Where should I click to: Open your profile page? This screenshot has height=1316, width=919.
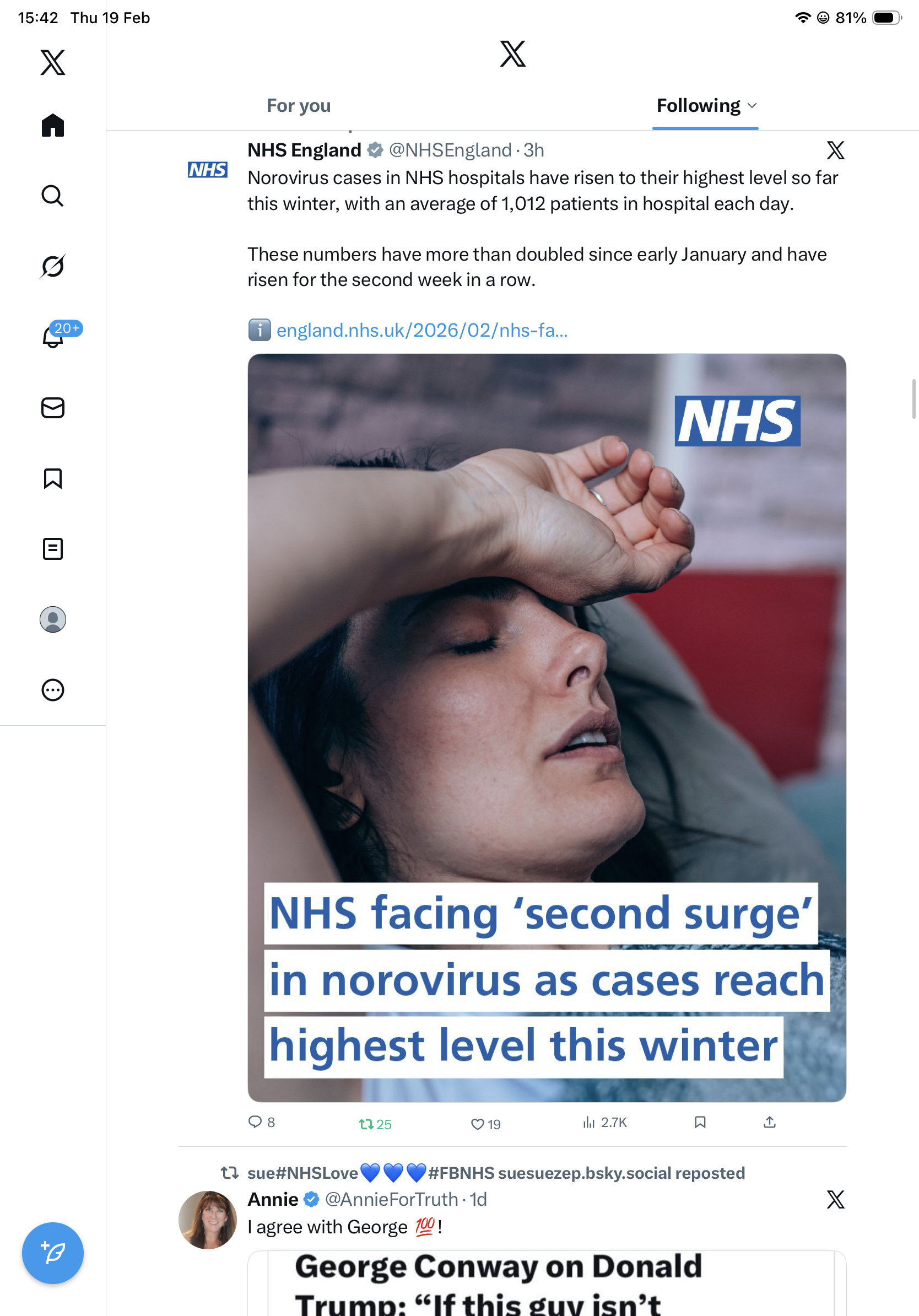click(x=53, y=619)
